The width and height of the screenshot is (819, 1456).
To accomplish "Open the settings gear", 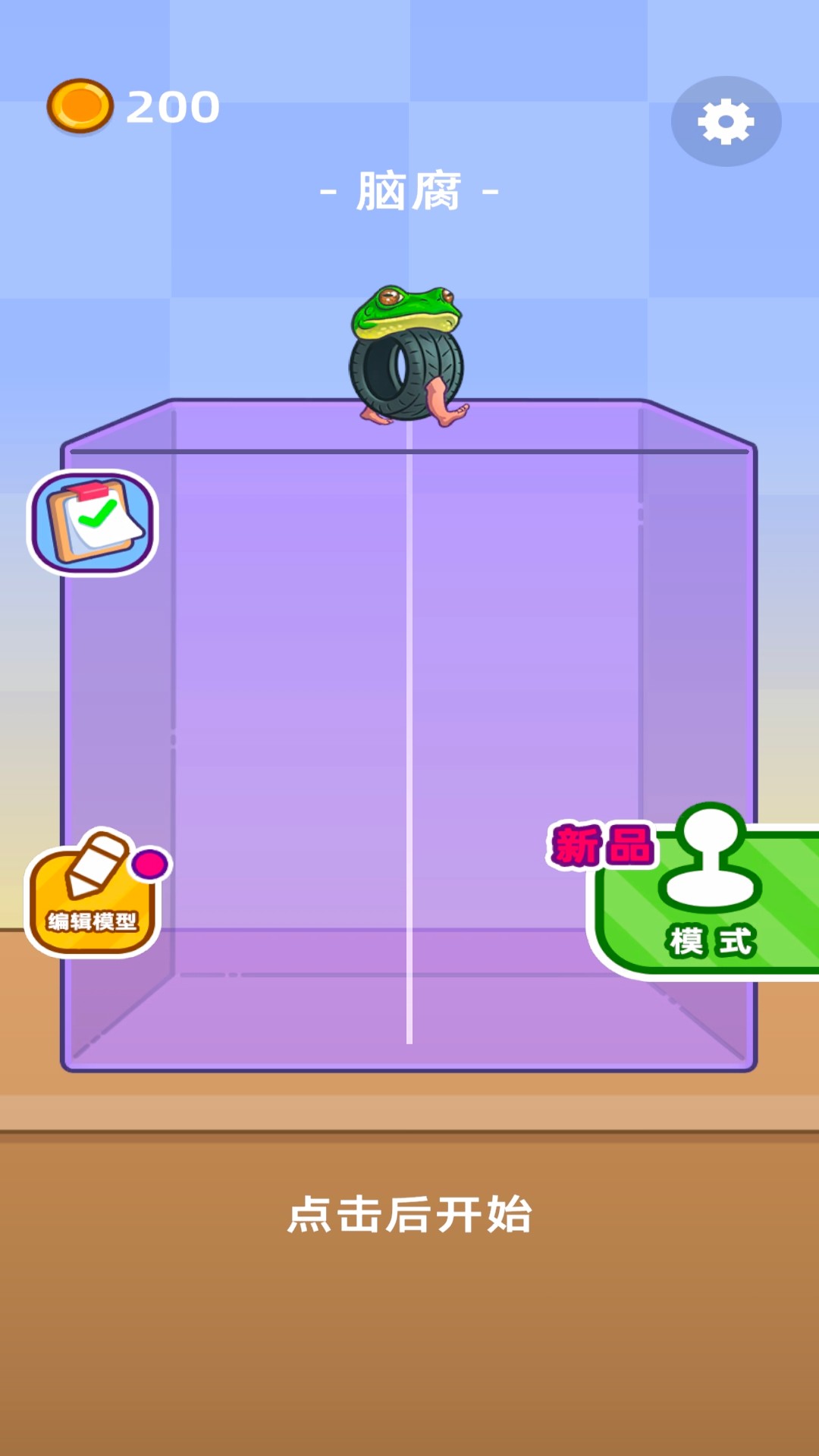I will tap(726, 121).
